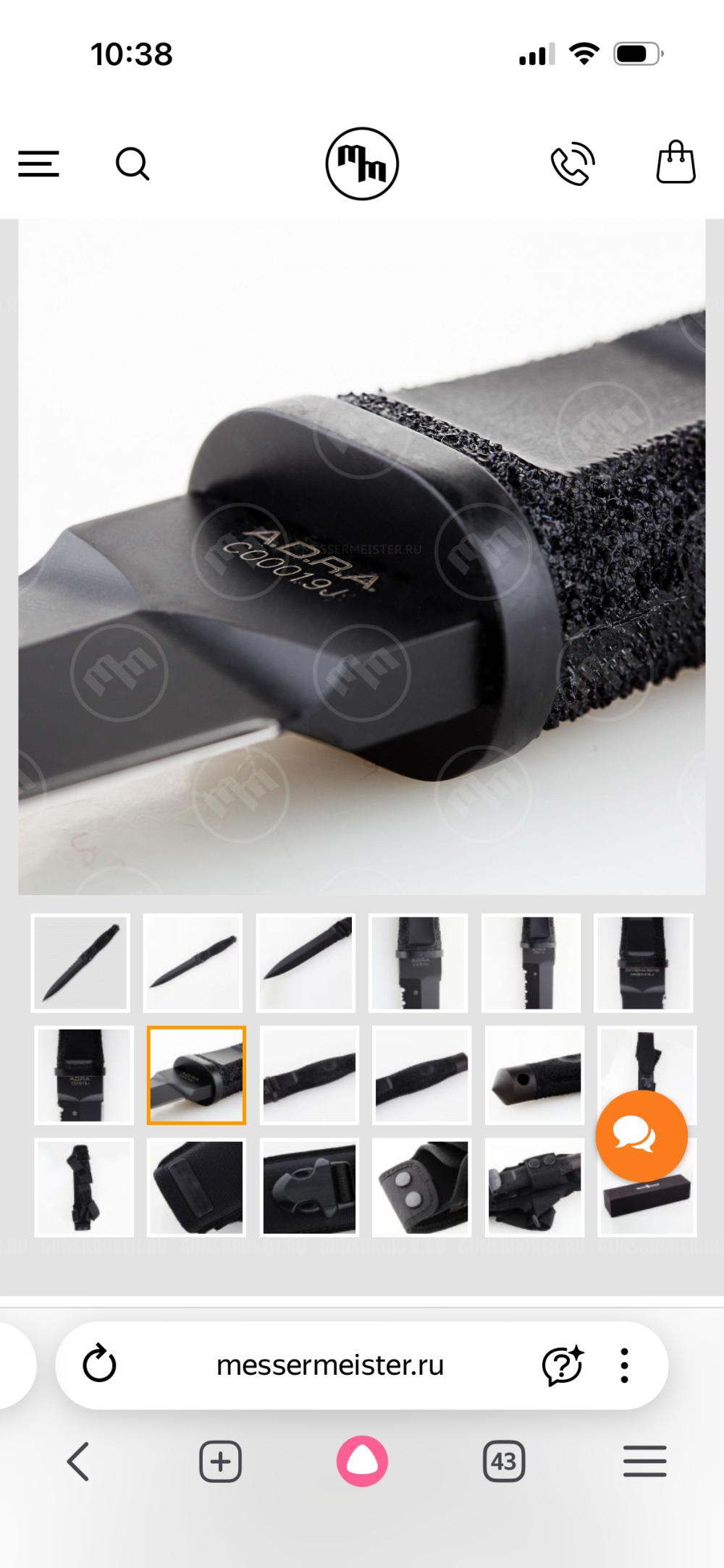Image resolution: width=724 pixels, height=1568 pixels.
Task: Select the handle pommel tip thumbnail
Action: click(534, 1075)
